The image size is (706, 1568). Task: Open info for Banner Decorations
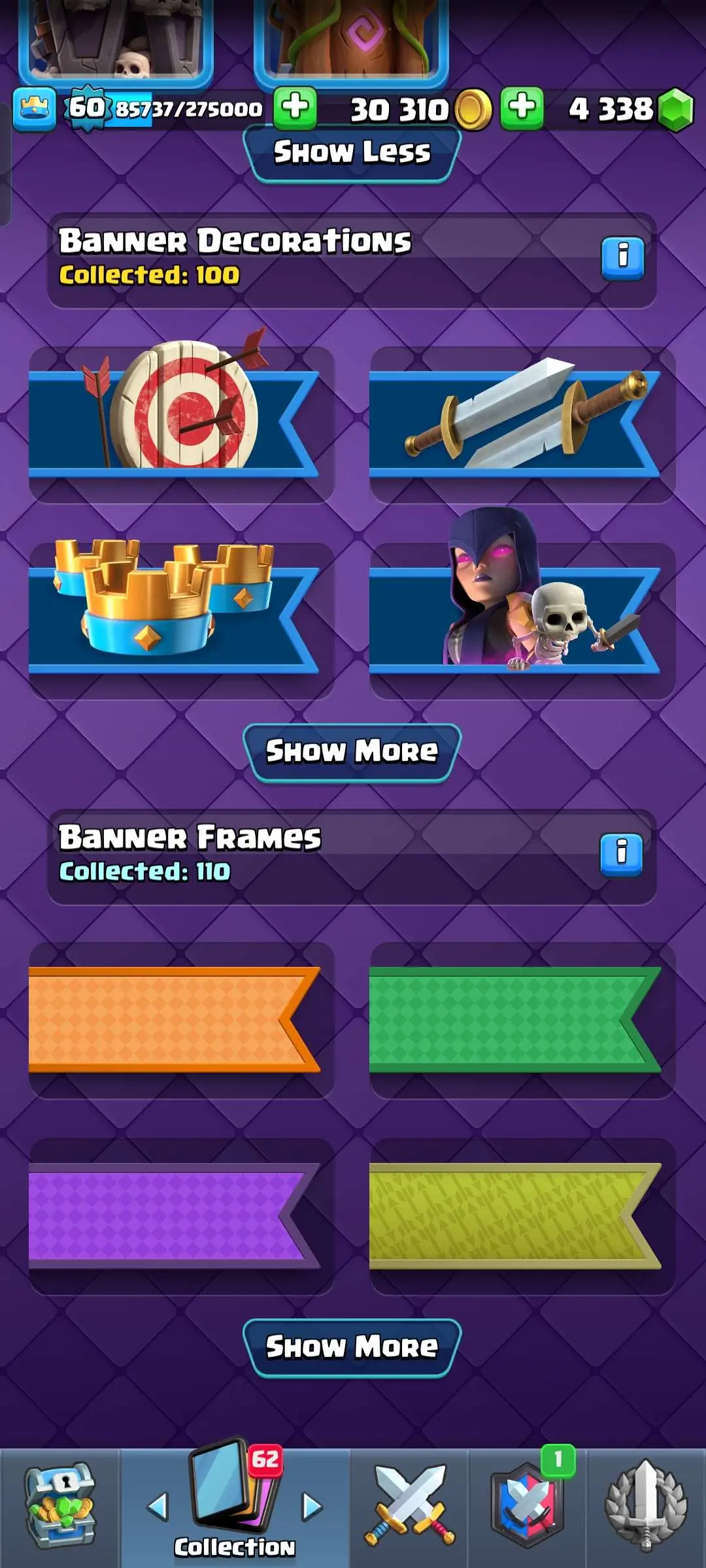[x=622, y=258]
